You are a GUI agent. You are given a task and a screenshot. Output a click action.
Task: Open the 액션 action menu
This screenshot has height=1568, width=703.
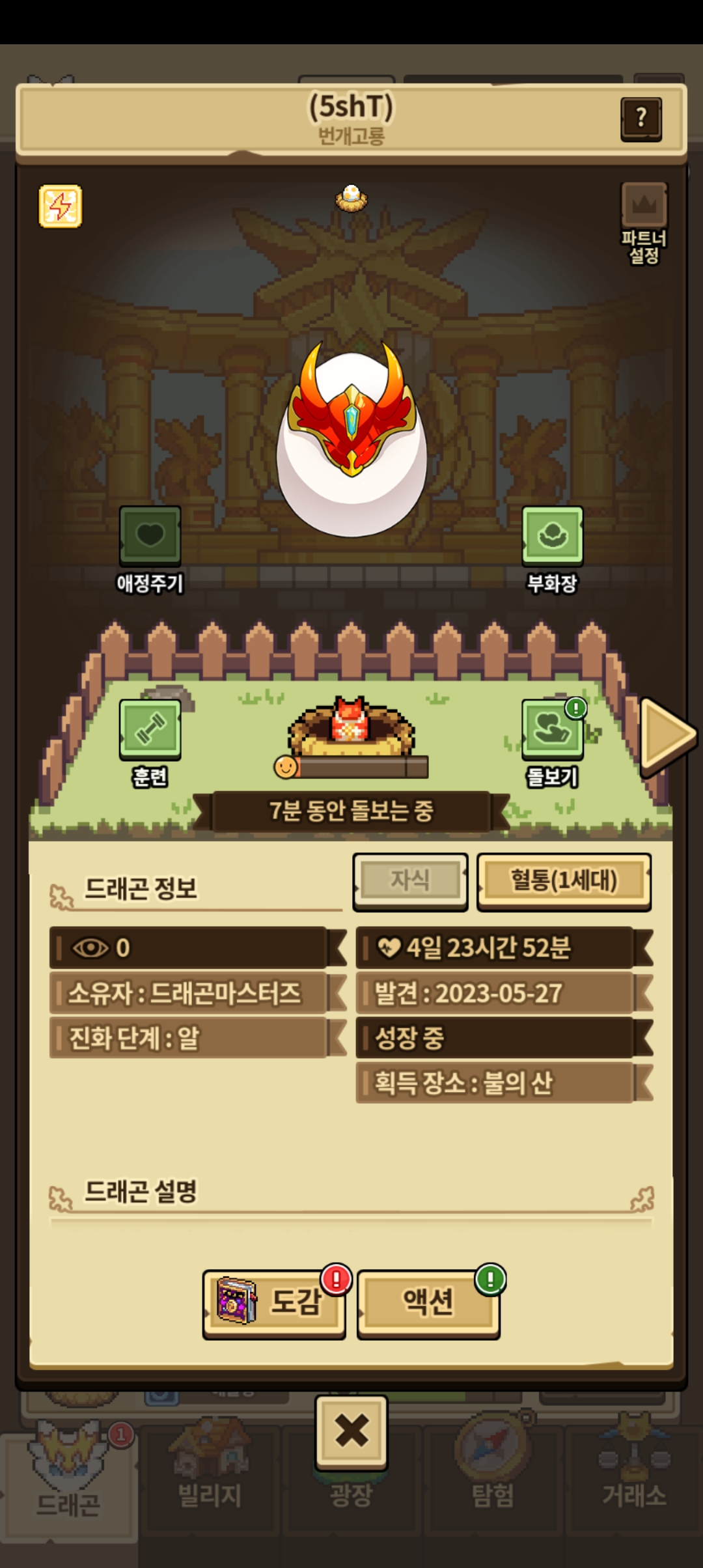[428, 1304]
